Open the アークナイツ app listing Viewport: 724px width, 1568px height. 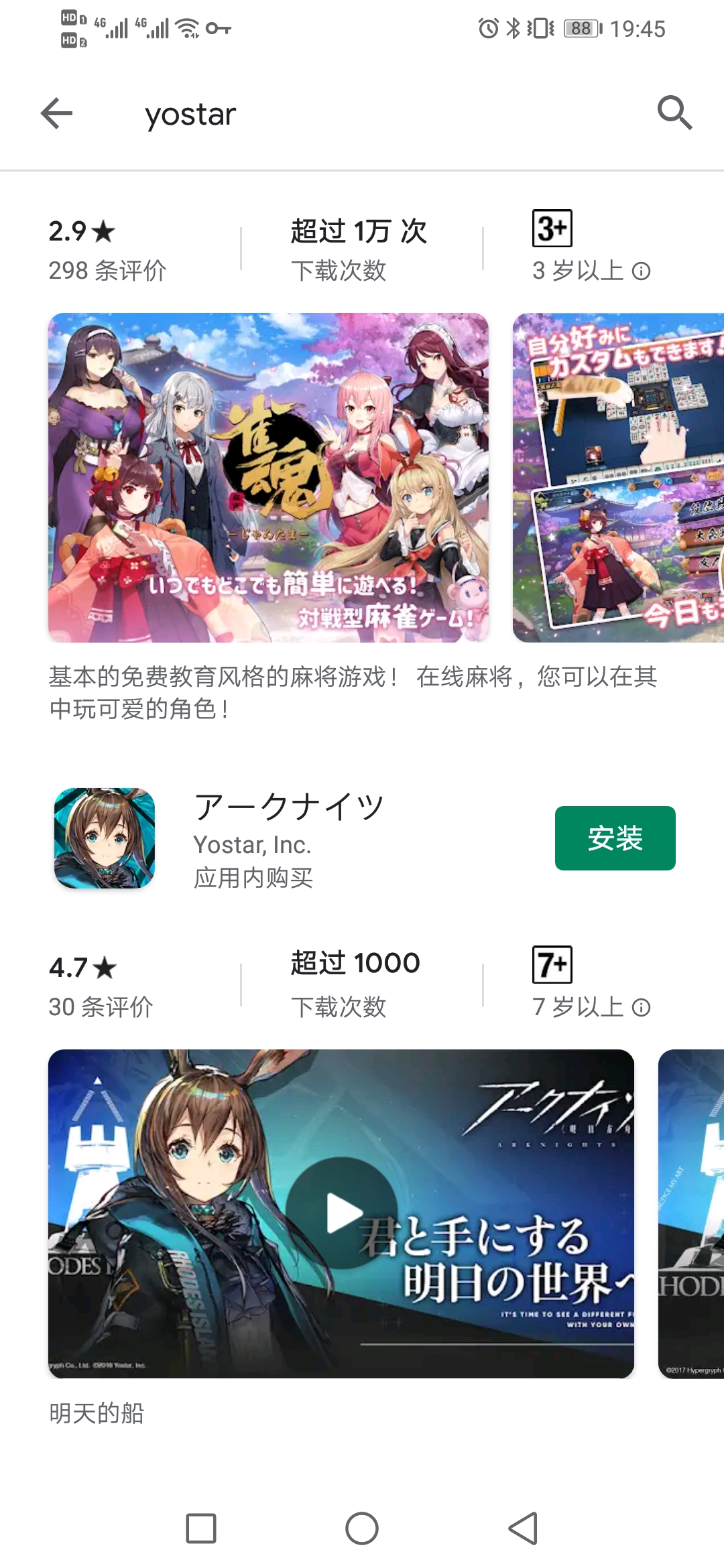click(x=288, y=838)
